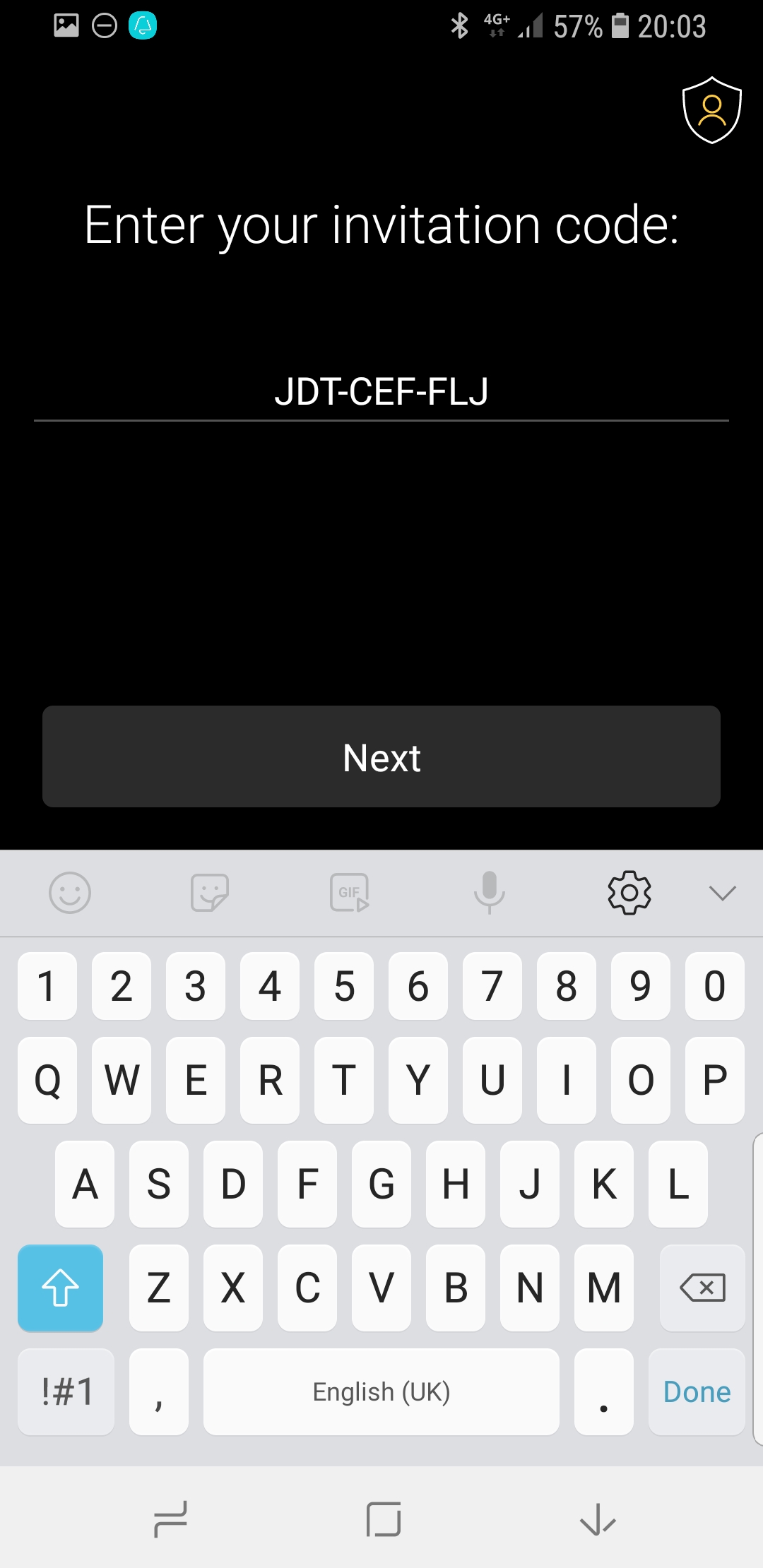Open the GIF keyboard

[350, 893]
